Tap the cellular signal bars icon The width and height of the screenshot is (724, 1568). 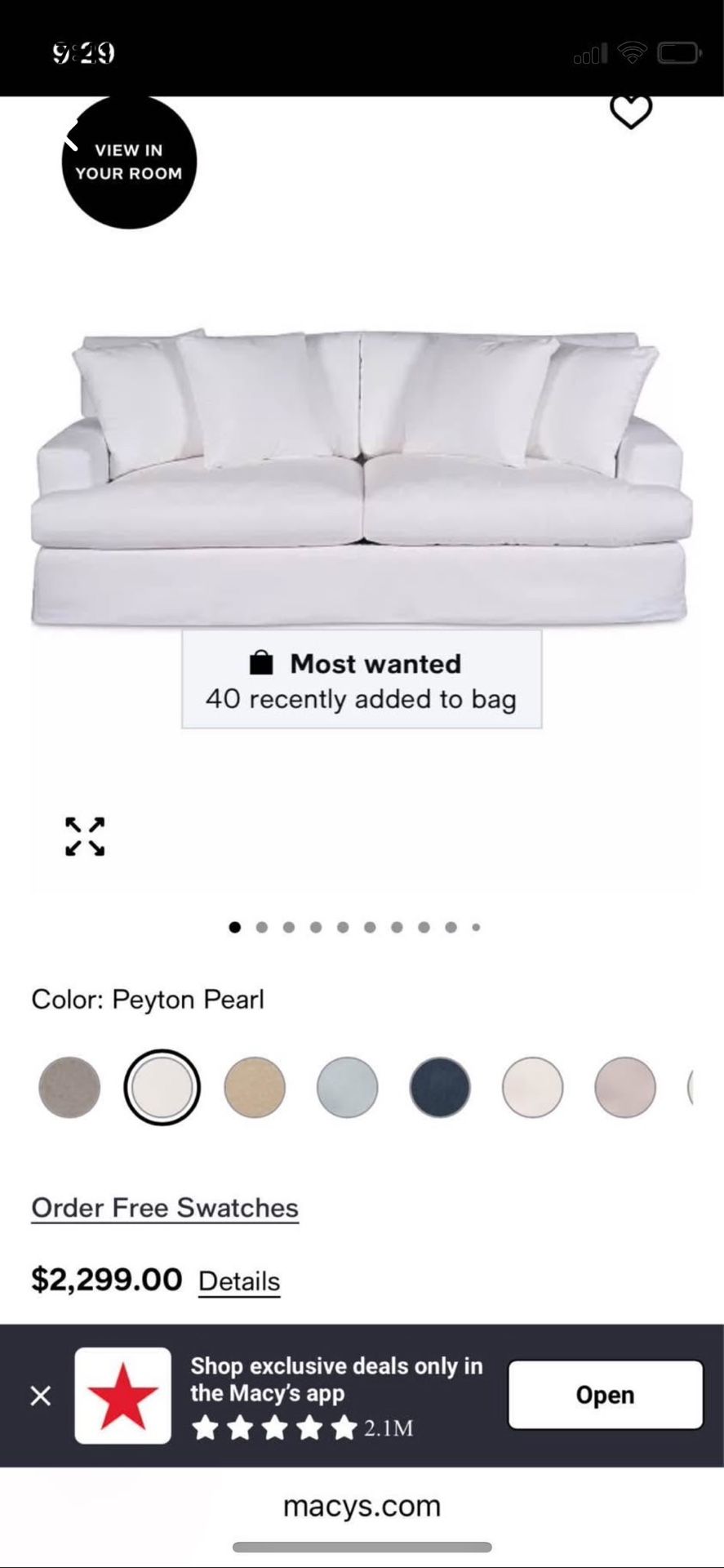click(x=590, y=52)
